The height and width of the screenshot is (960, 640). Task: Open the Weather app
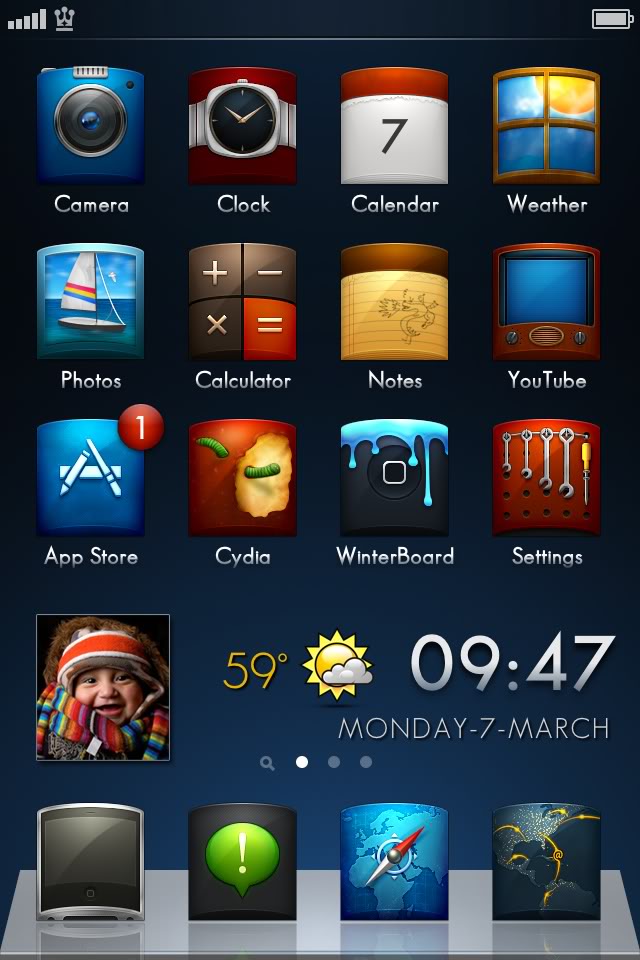pyautogui.click(x=547, y=127)
